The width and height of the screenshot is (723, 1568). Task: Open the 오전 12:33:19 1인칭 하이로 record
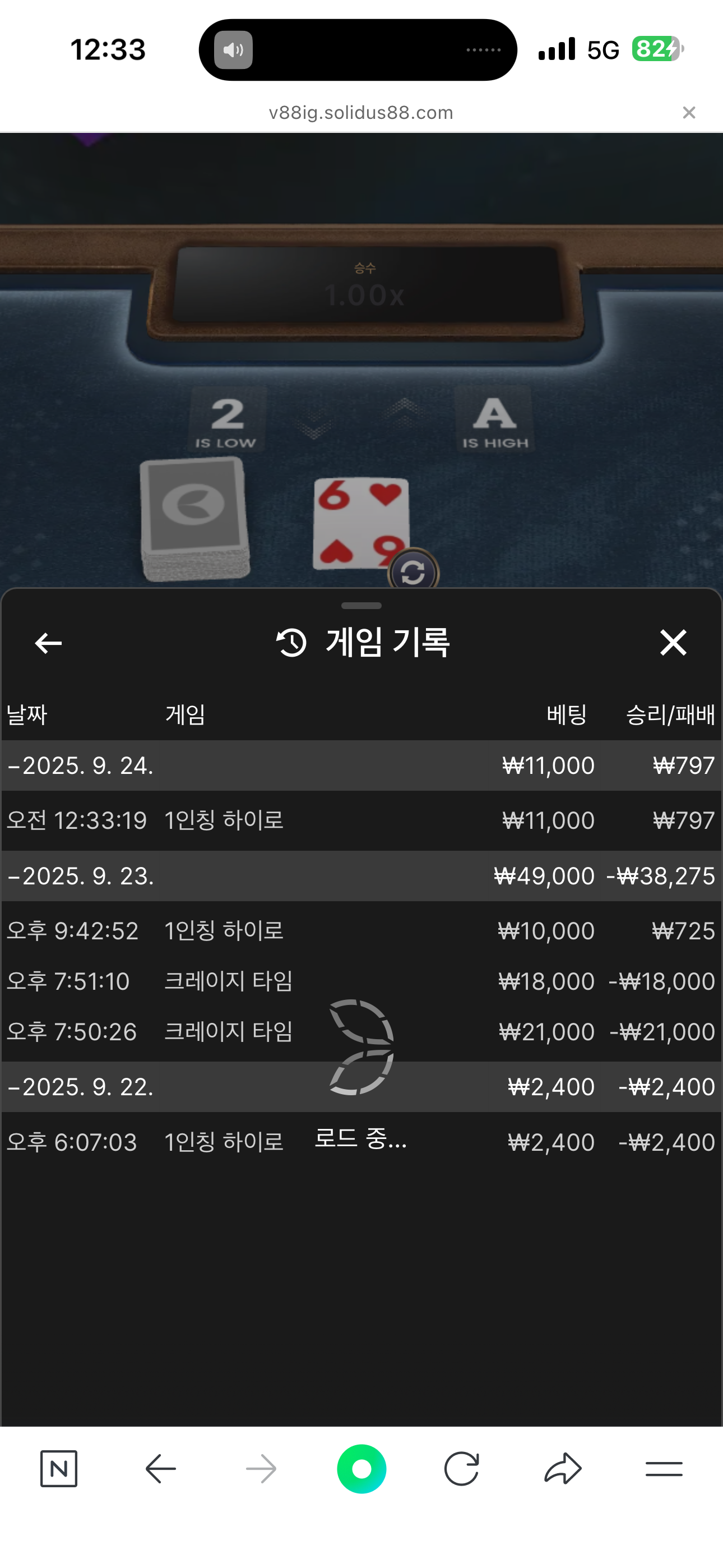point(360,820)
